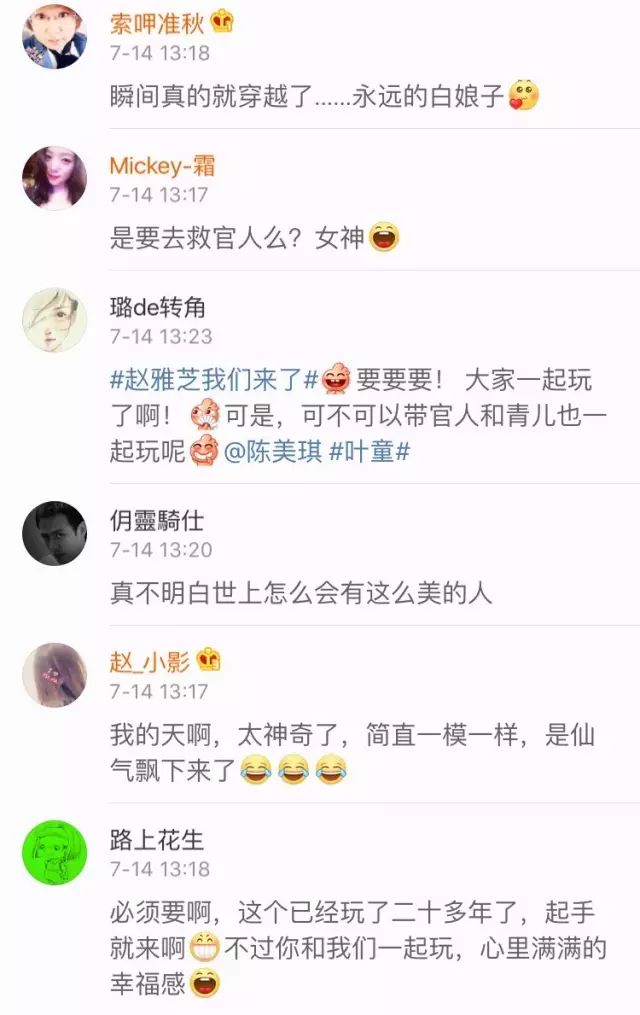Open hashtag #赵雅芝我们来了#

click(x=214, y=380)
